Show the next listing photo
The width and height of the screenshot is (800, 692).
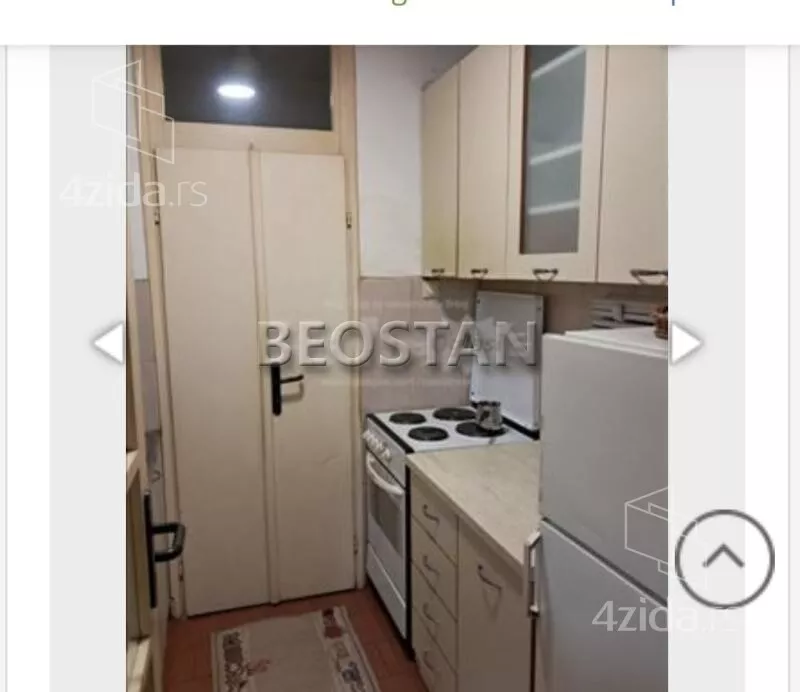tap(686, 343)
